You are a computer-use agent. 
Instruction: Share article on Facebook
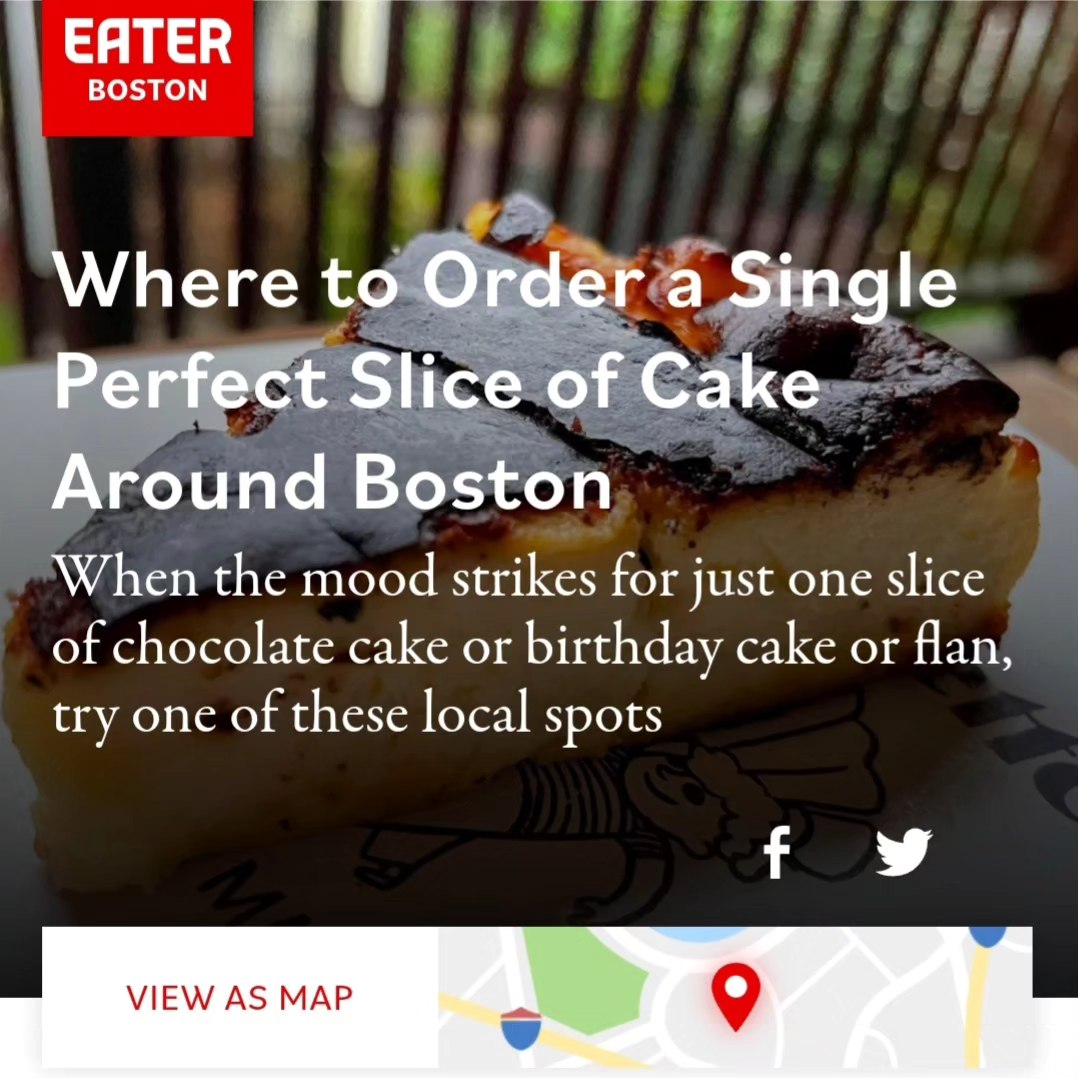[777, 853]
